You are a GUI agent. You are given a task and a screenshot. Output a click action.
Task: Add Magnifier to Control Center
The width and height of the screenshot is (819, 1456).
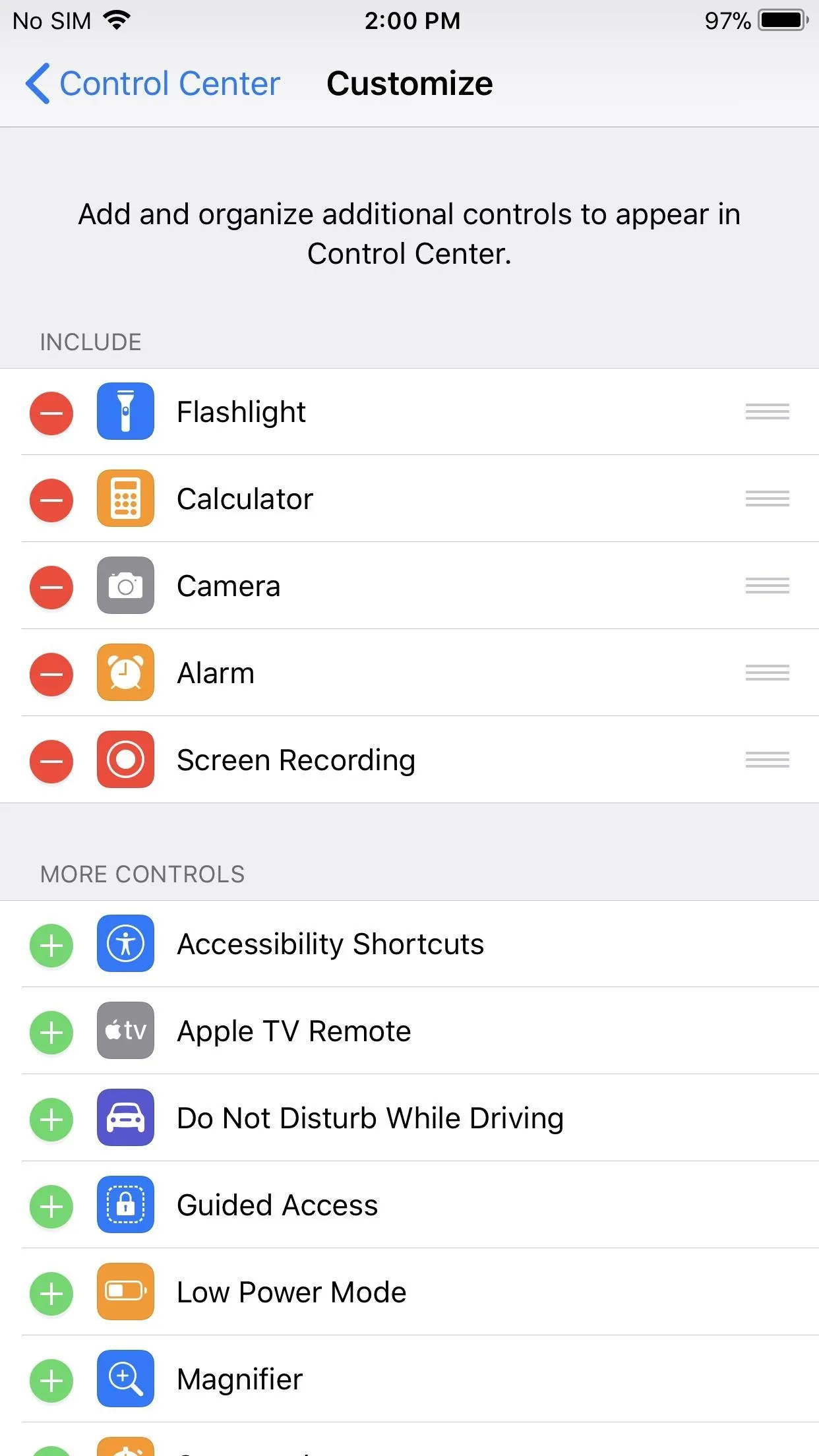(51, 1381)
